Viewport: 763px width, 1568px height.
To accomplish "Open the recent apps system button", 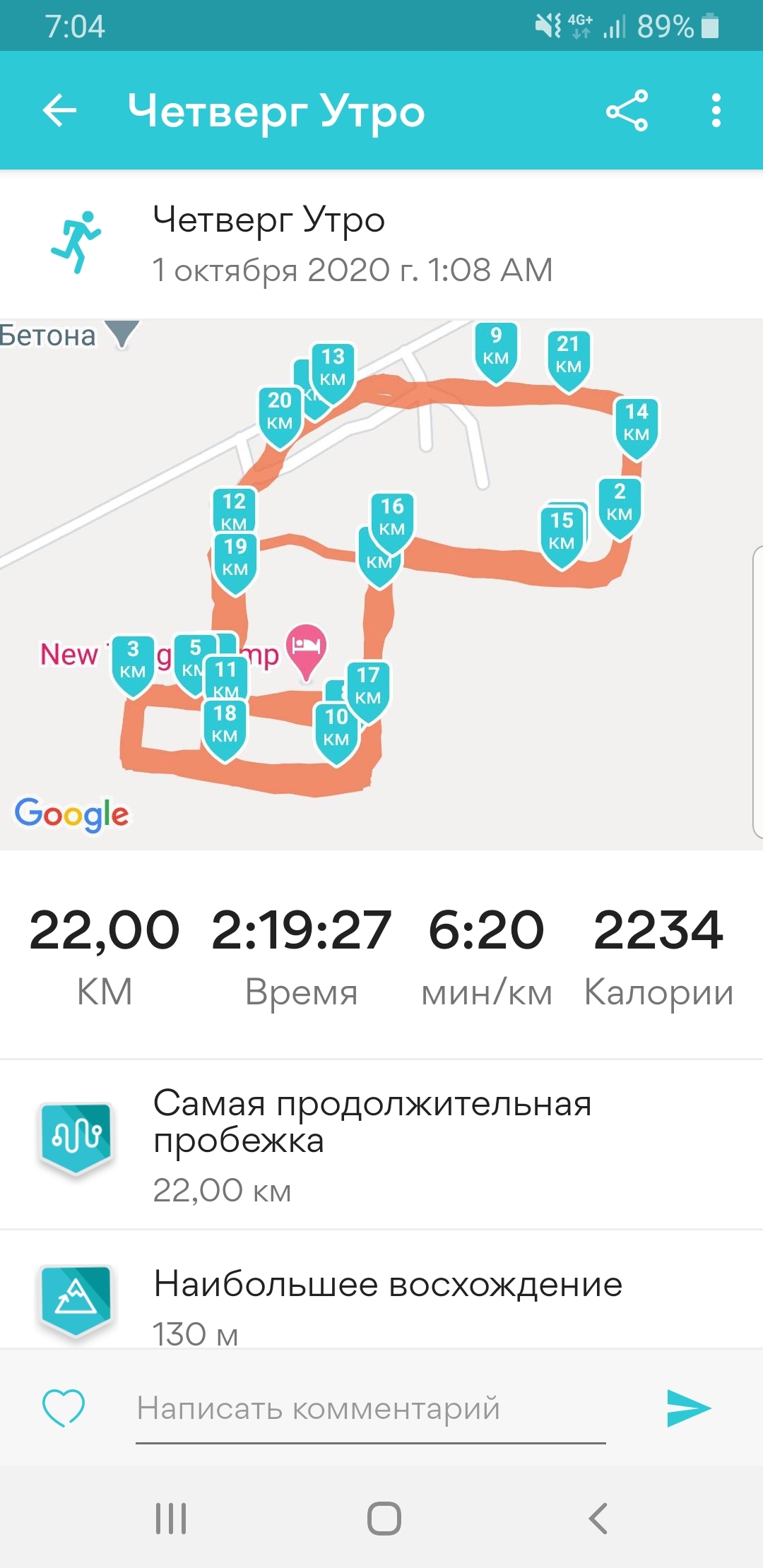I will 171,1518.
